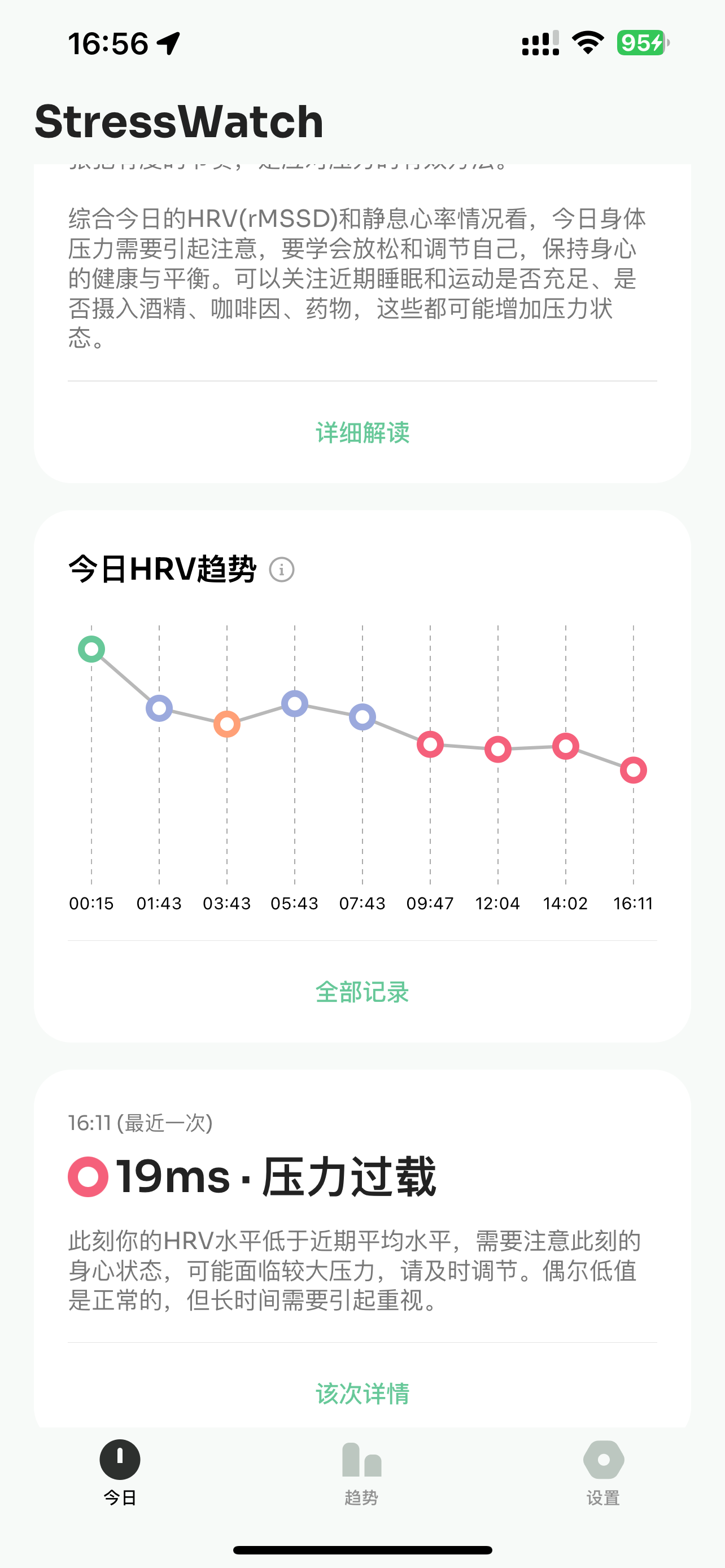Select the 00:15 green HRV data point
Screen dimensions: 725x1568
pos(91,649)
